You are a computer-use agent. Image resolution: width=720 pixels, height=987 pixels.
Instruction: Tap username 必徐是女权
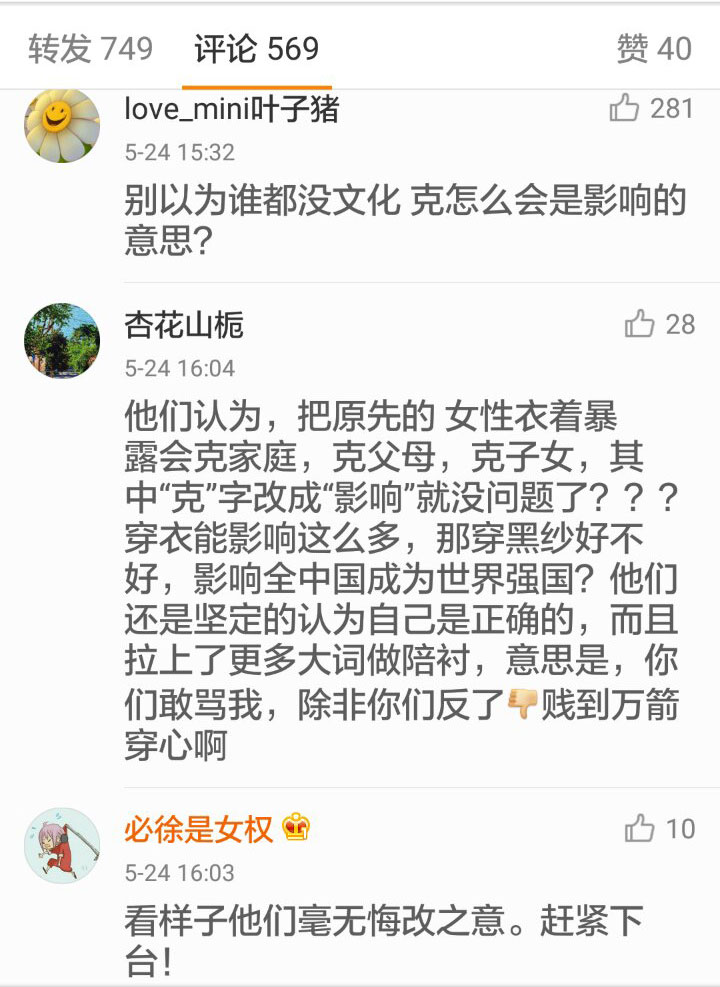click(198, 829)
